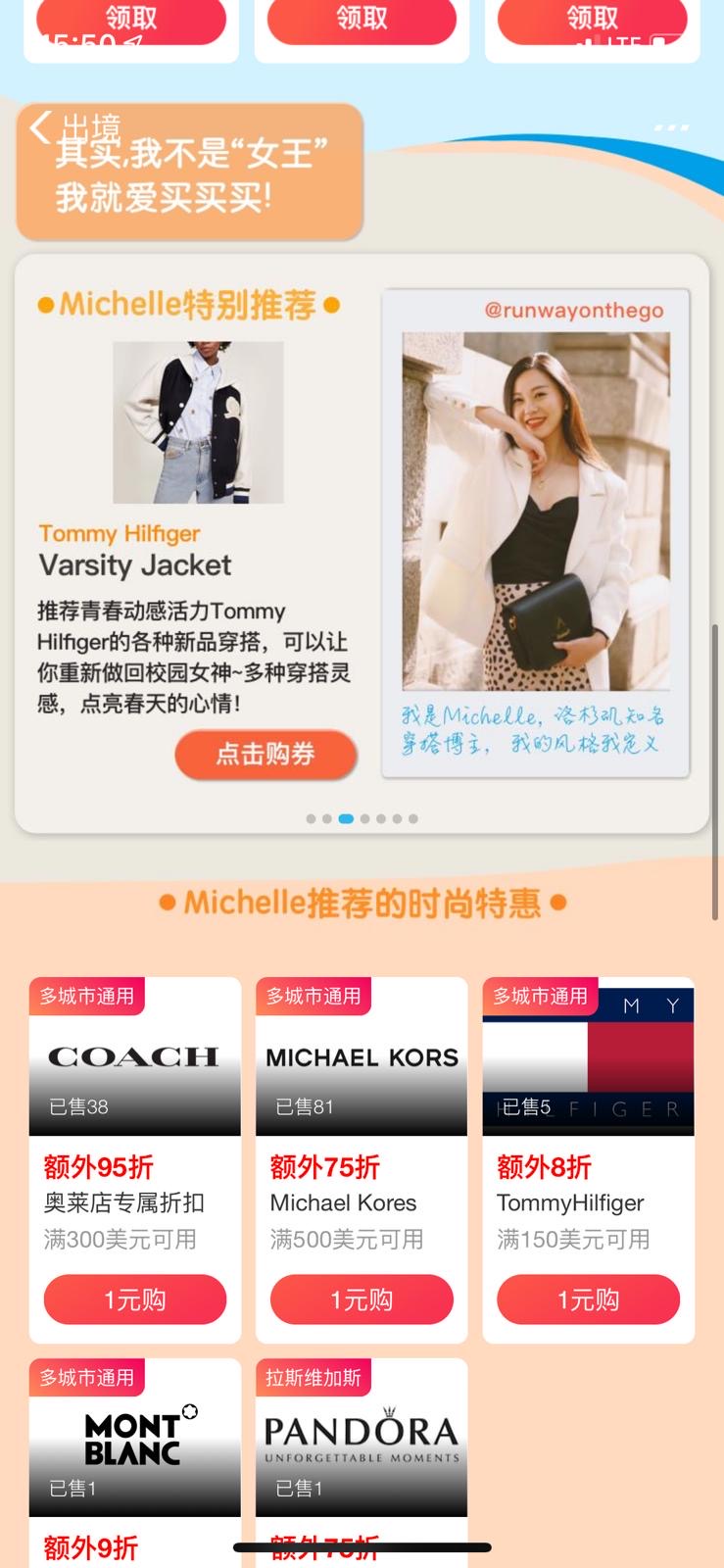Screen dimensions: 724x1568
Task: Open the Tommy Hilfiger Varsity Jacket image
Action: [198, 422]
